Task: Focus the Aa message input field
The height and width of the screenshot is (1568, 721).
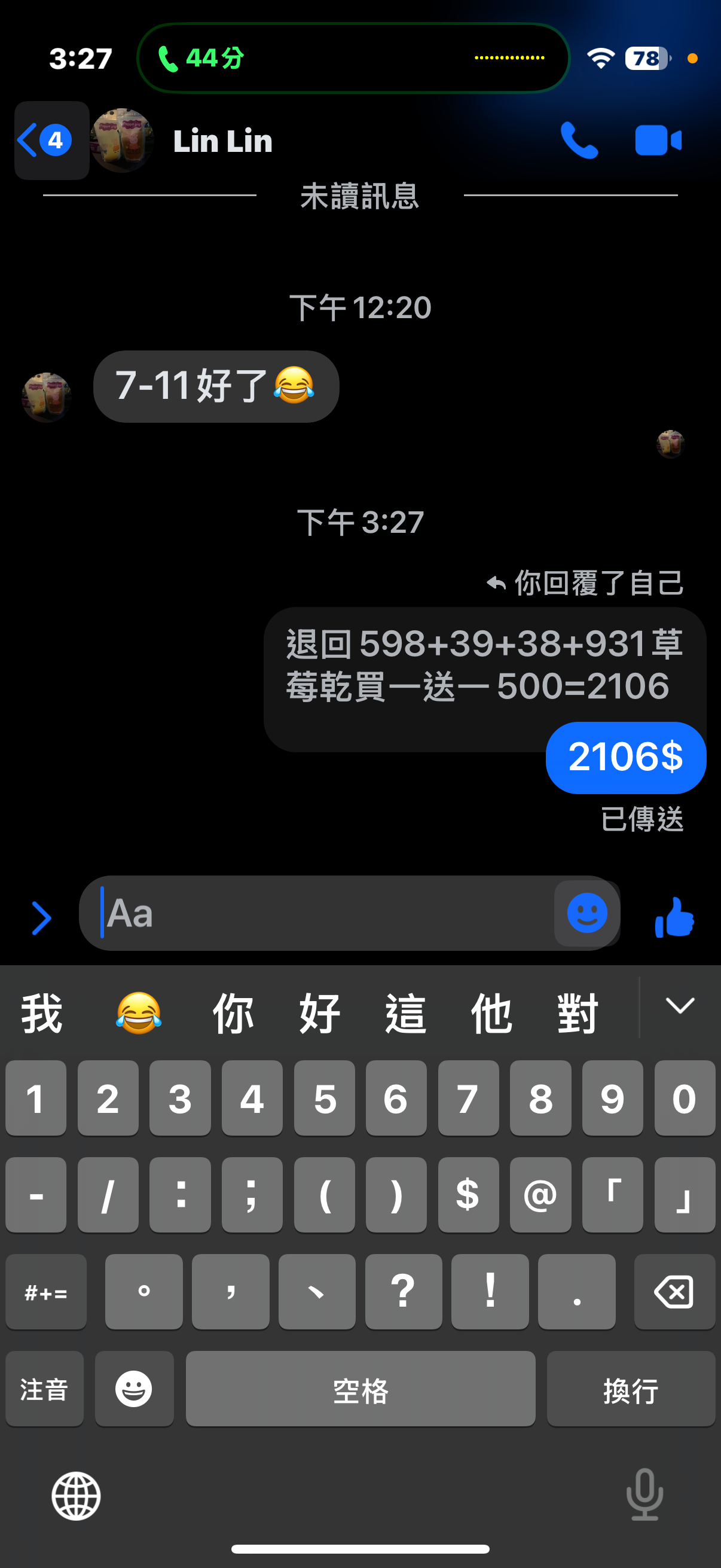Action: click(x=322, y=913)
